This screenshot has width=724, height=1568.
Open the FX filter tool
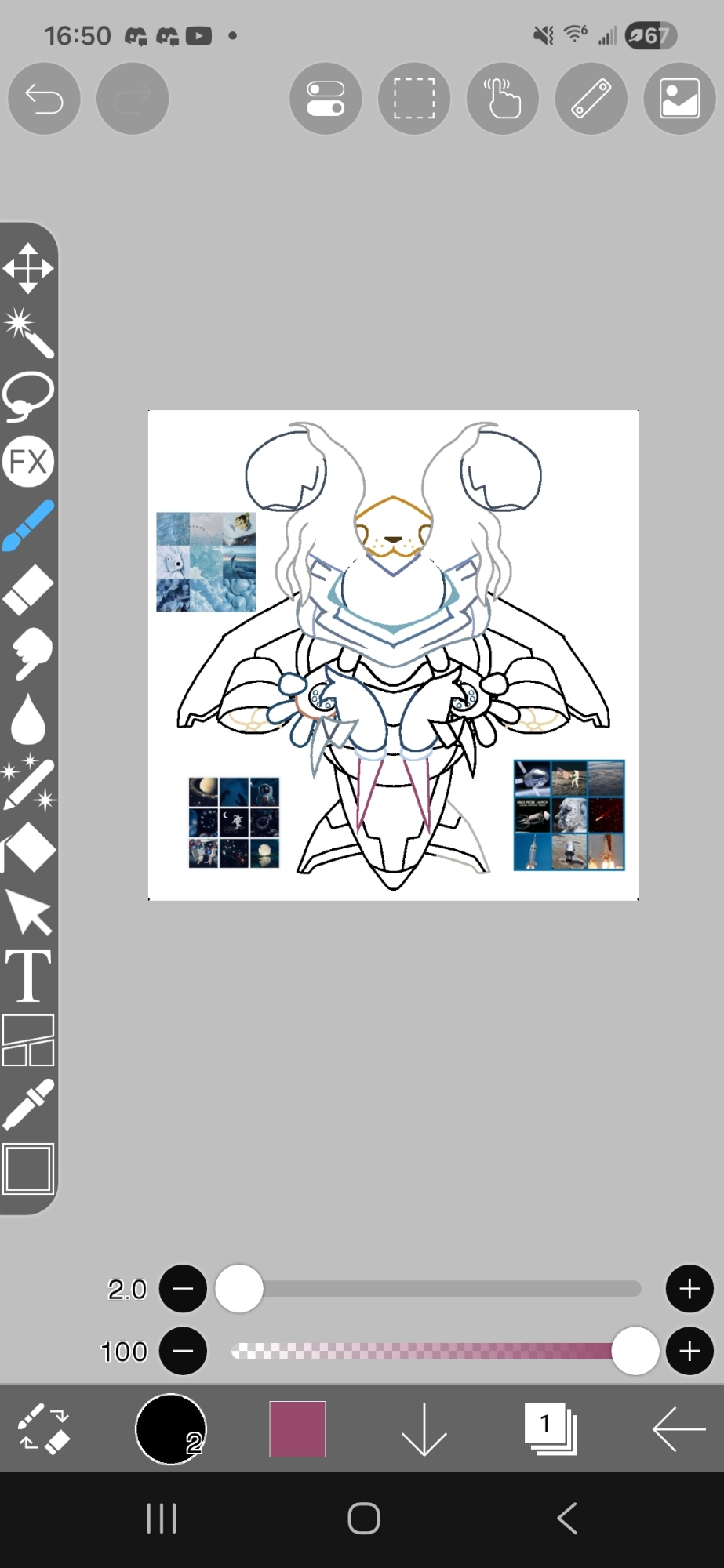[x=28, y=461]
